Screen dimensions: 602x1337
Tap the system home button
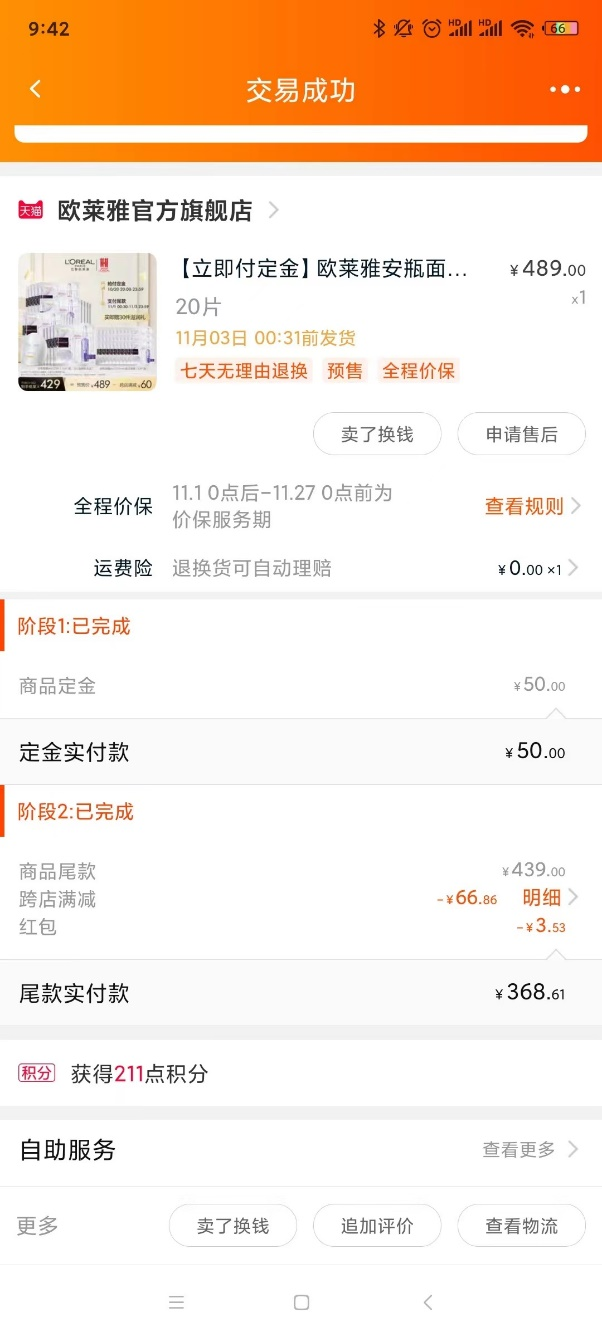(301, 1302)
